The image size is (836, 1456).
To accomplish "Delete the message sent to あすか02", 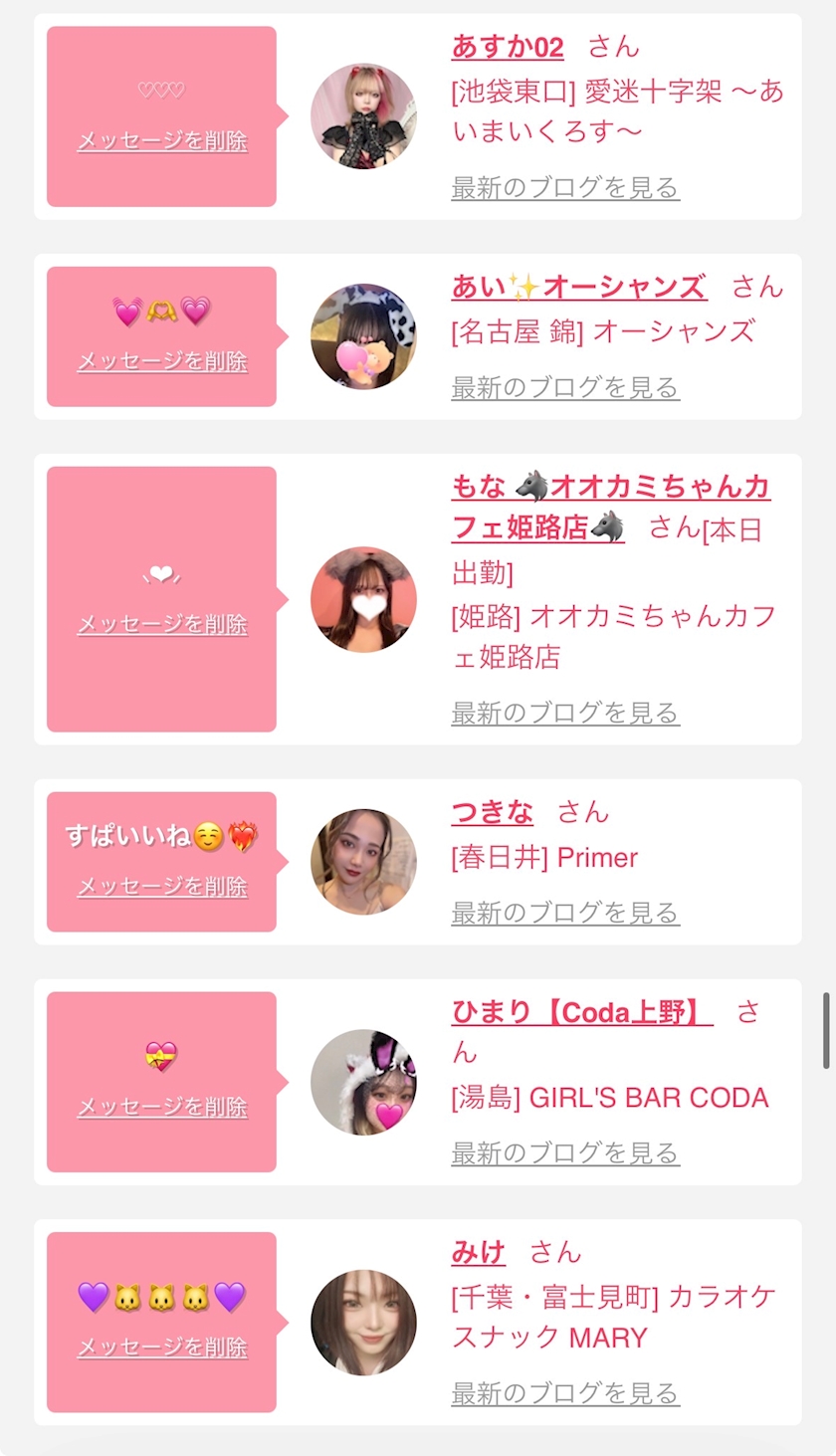I will tap(162, 140).
